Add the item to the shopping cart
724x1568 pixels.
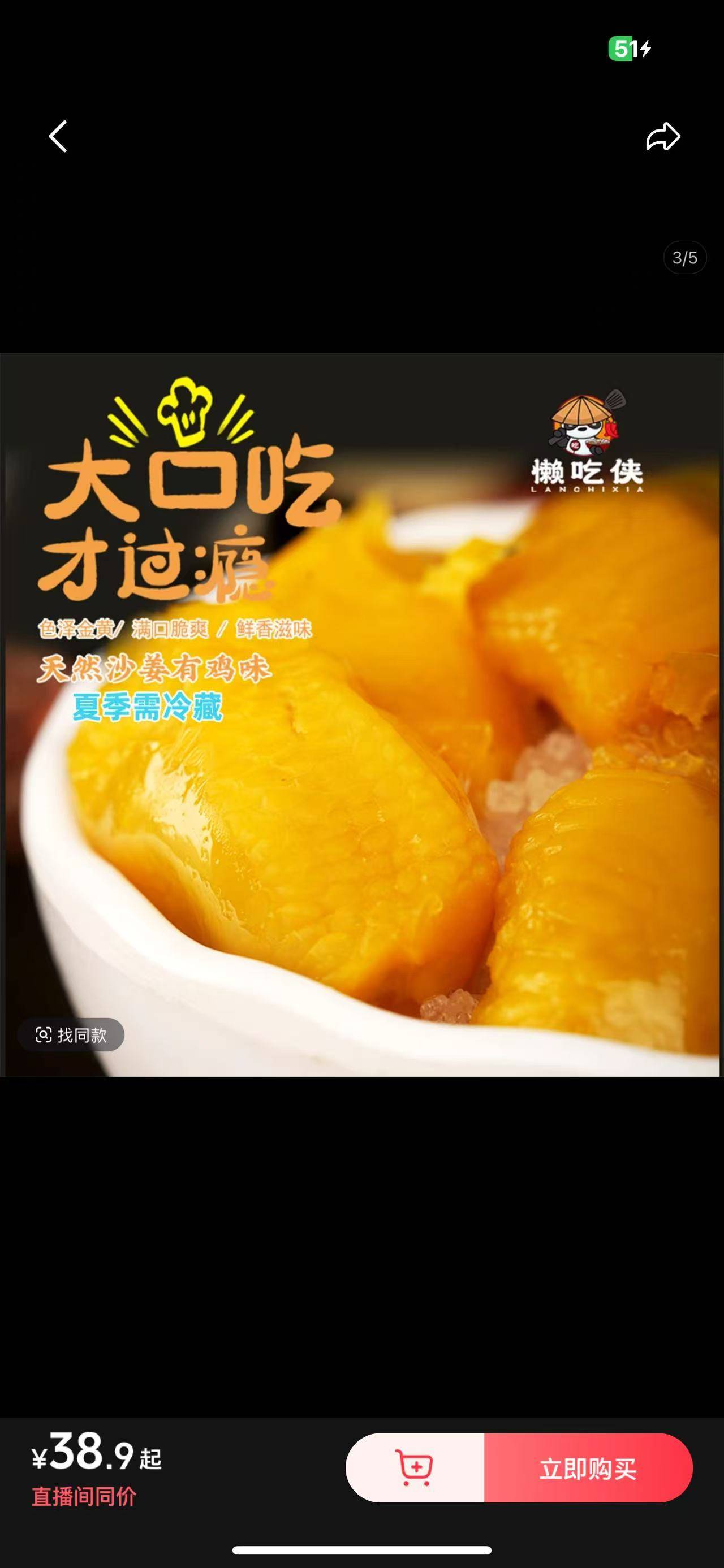(x=415, y=1468)
